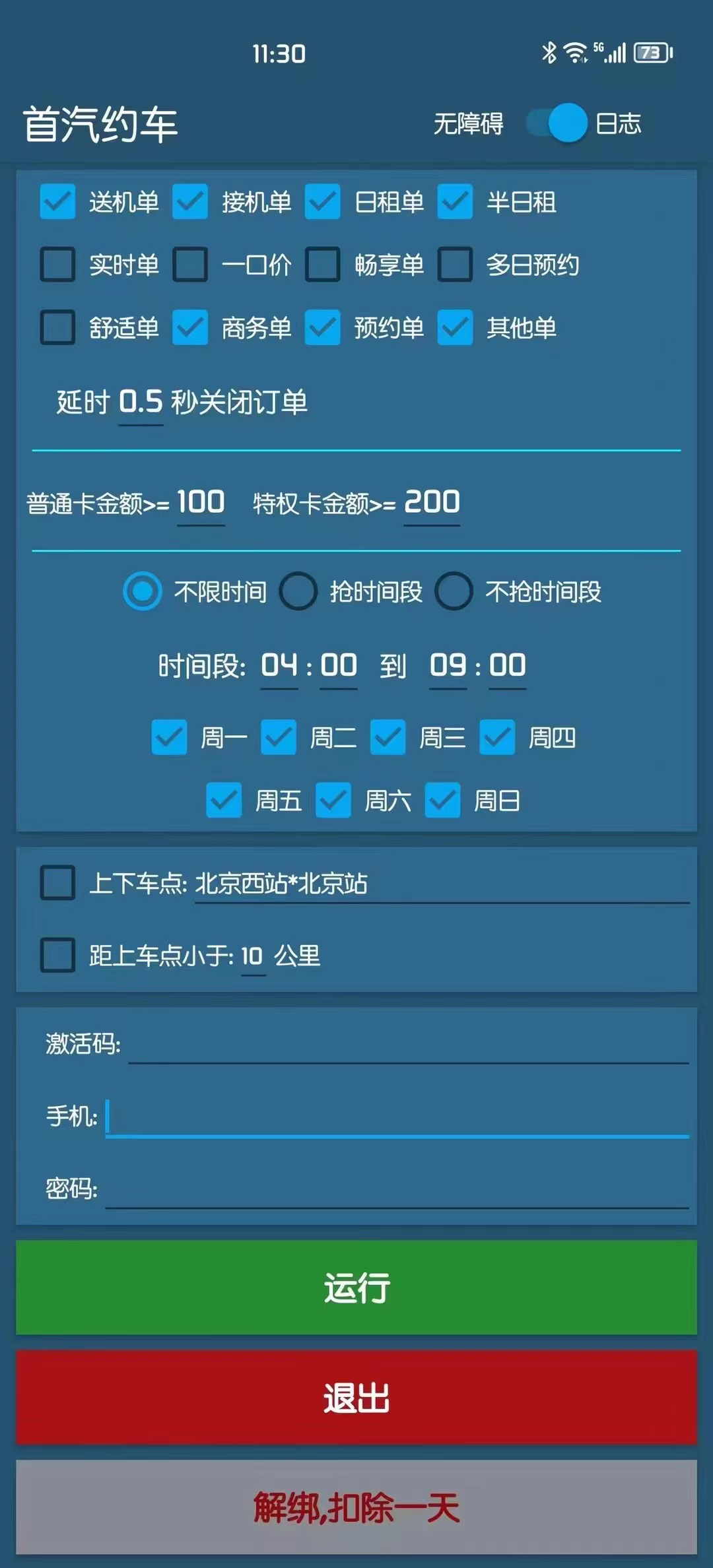Uncheck the 送机单 checkbox
The height and width of the screenshot is (1568, 713).
coord(57,201)
